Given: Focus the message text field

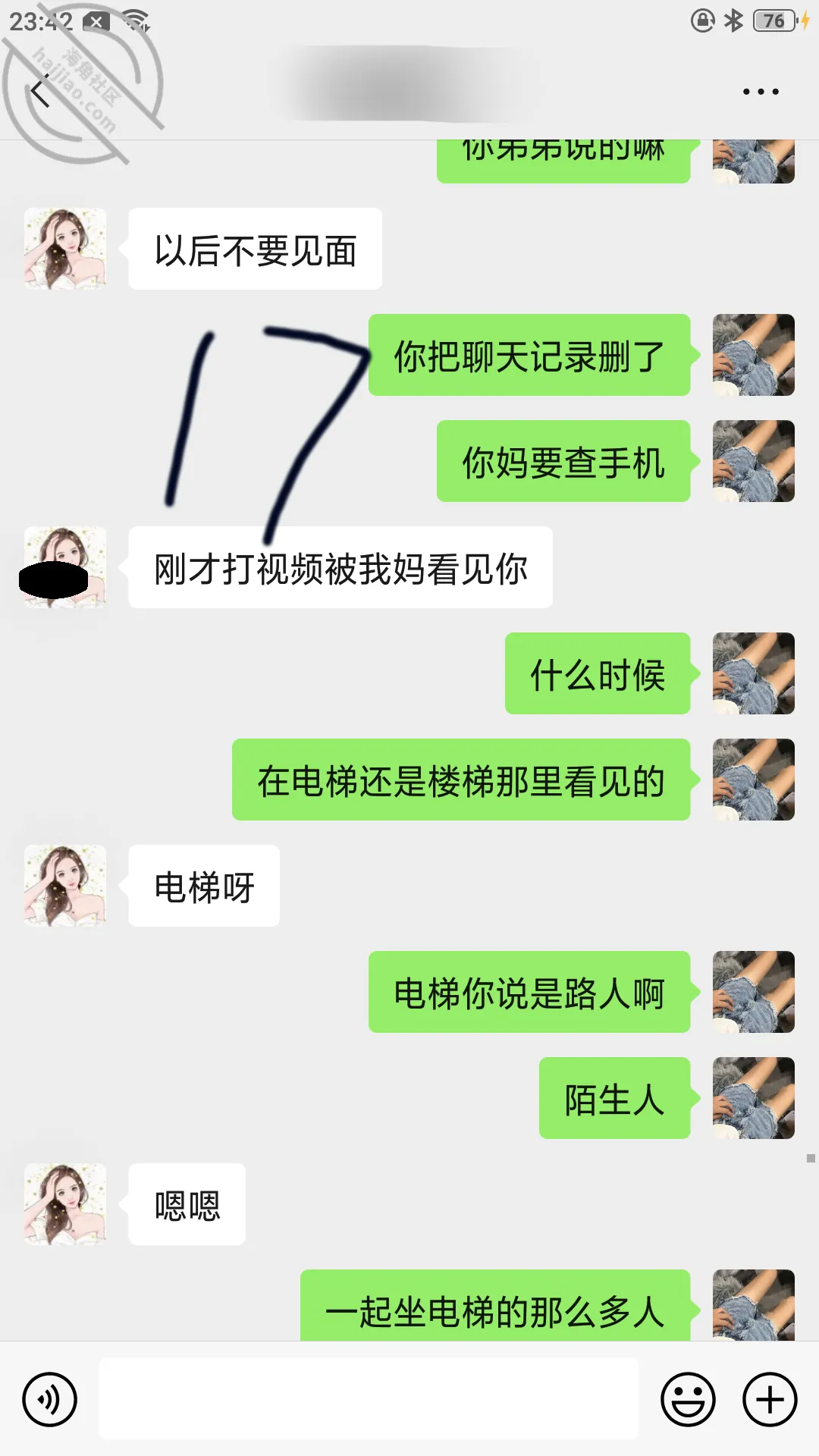Looking at the screenshot, I should point(369,1398).
